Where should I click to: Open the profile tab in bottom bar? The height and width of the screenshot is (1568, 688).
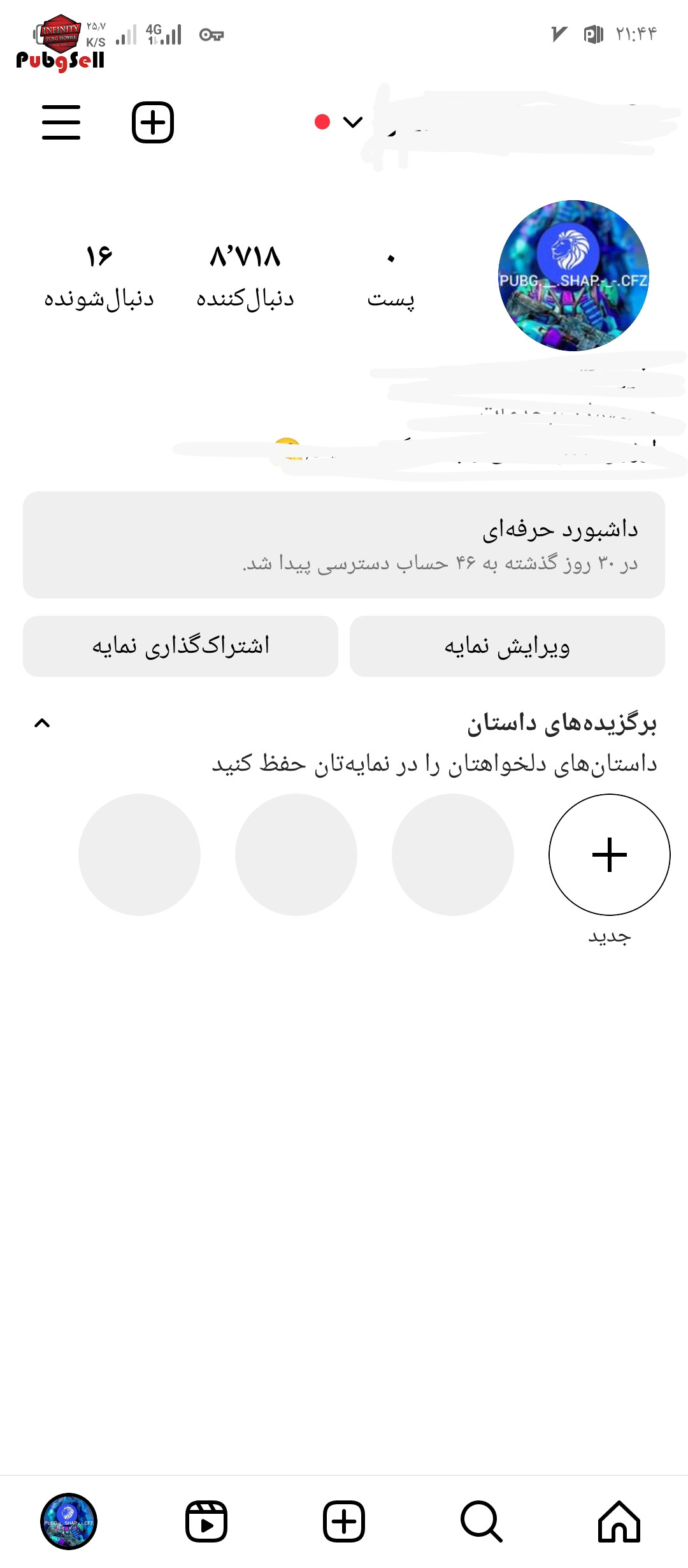click(x=69, y=1521)
